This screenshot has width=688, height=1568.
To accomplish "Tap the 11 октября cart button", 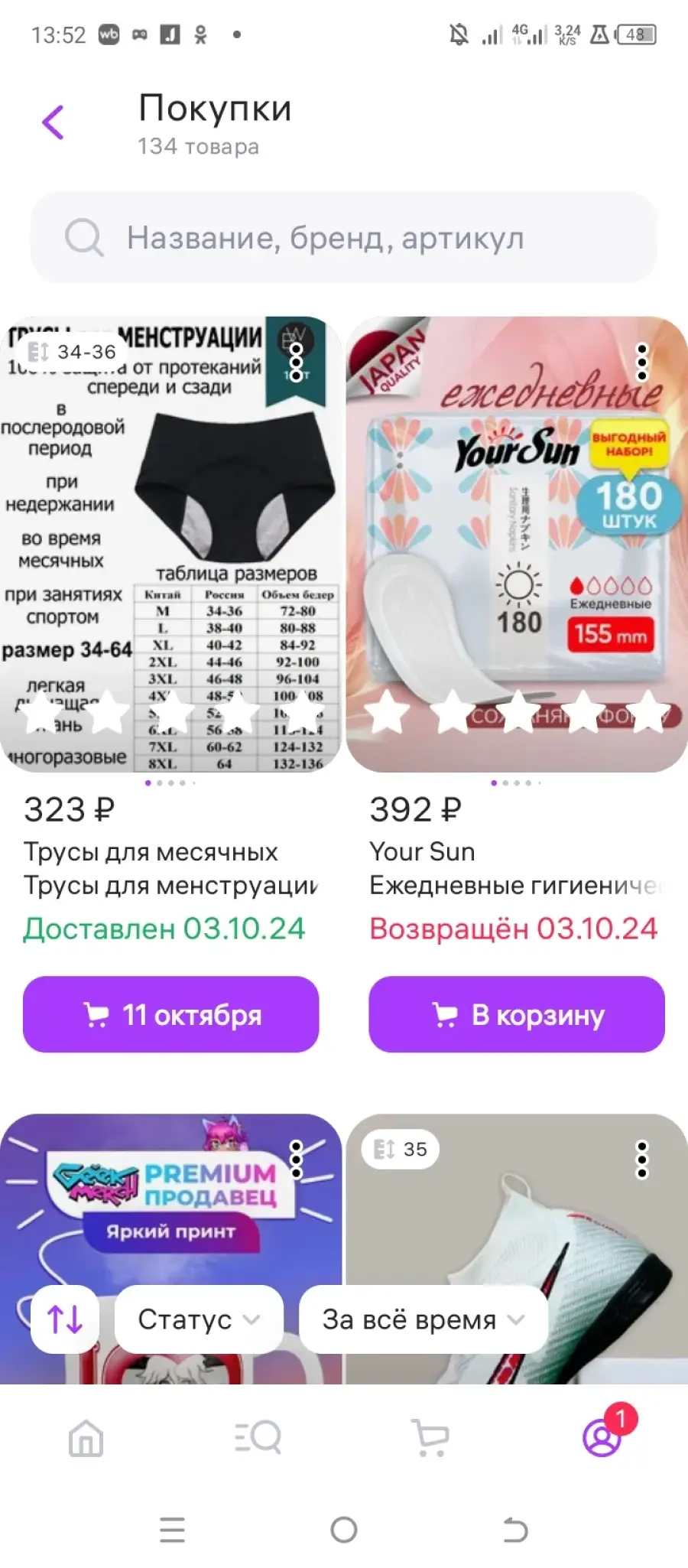I will point(170,1014).
